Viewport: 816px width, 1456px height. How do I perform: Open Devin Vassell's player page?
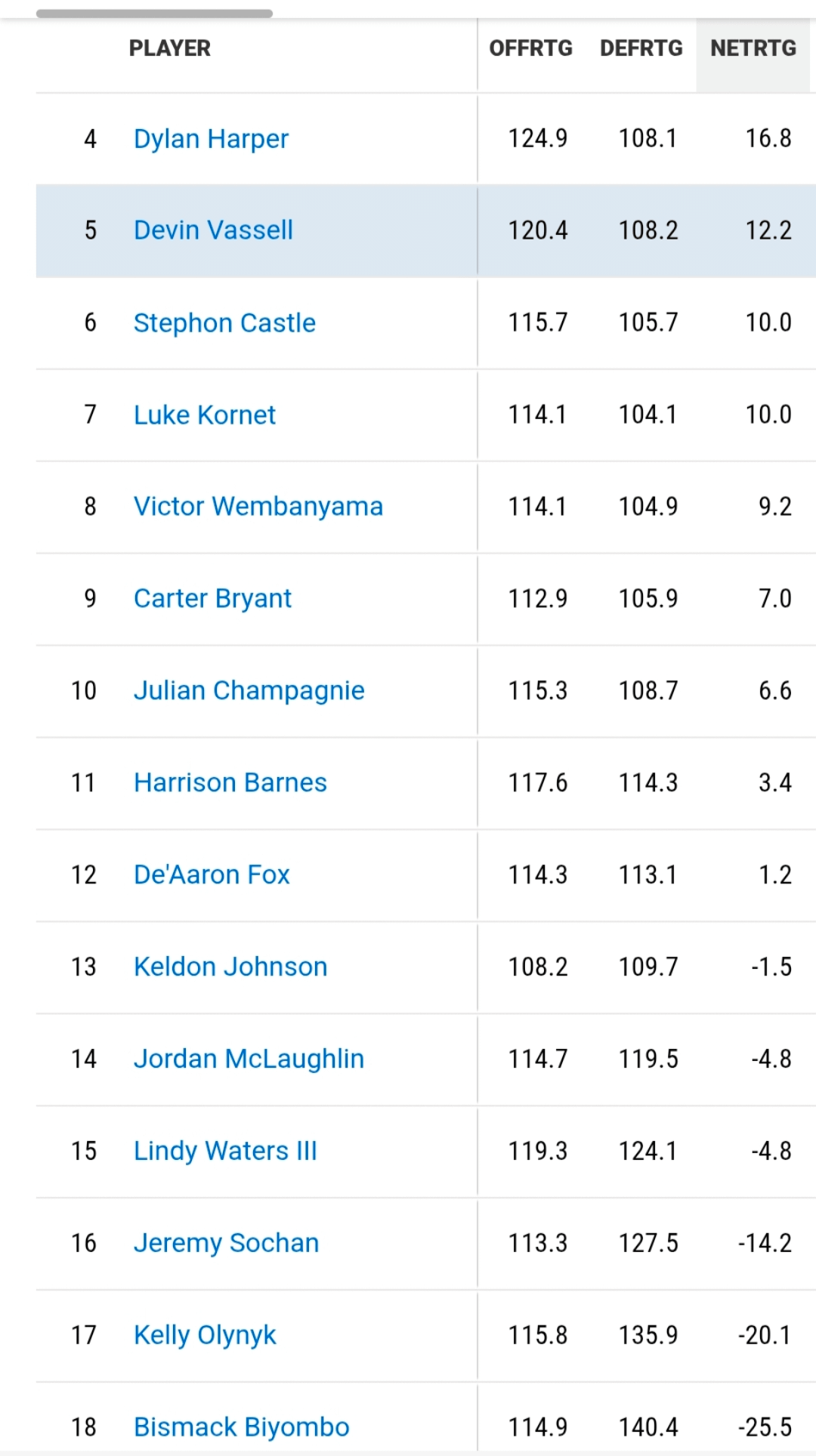(213, 230)
